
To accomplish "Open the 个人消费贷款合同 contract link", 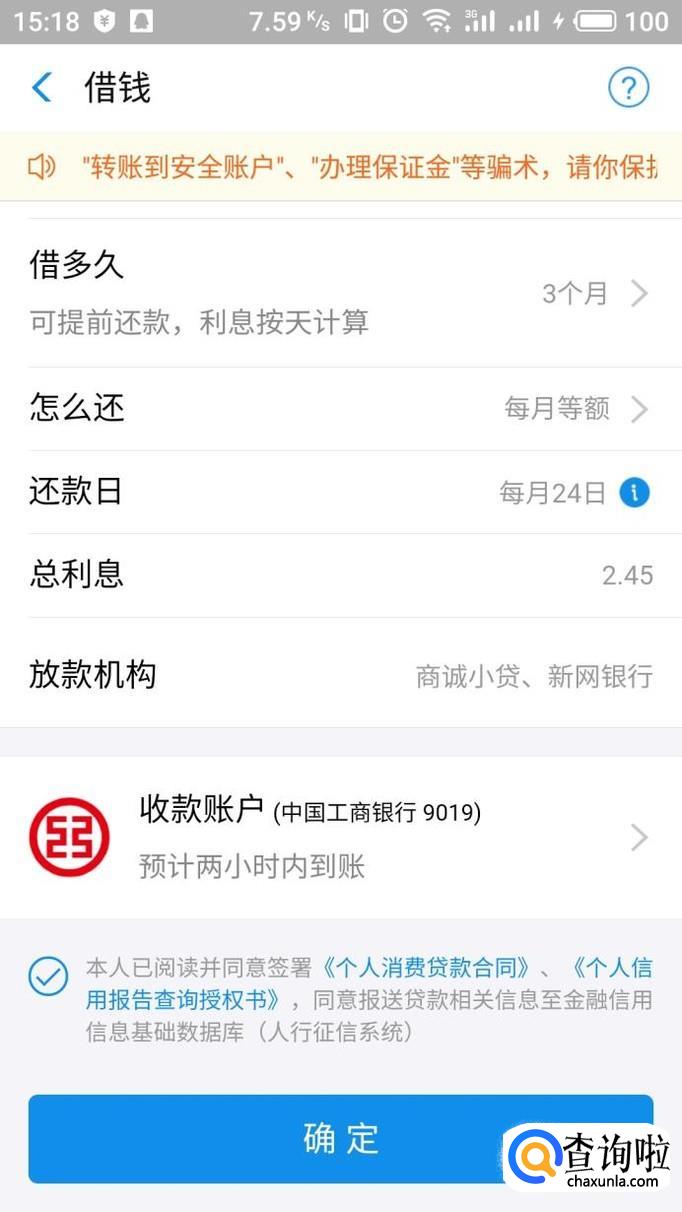I will pos(426,967).
